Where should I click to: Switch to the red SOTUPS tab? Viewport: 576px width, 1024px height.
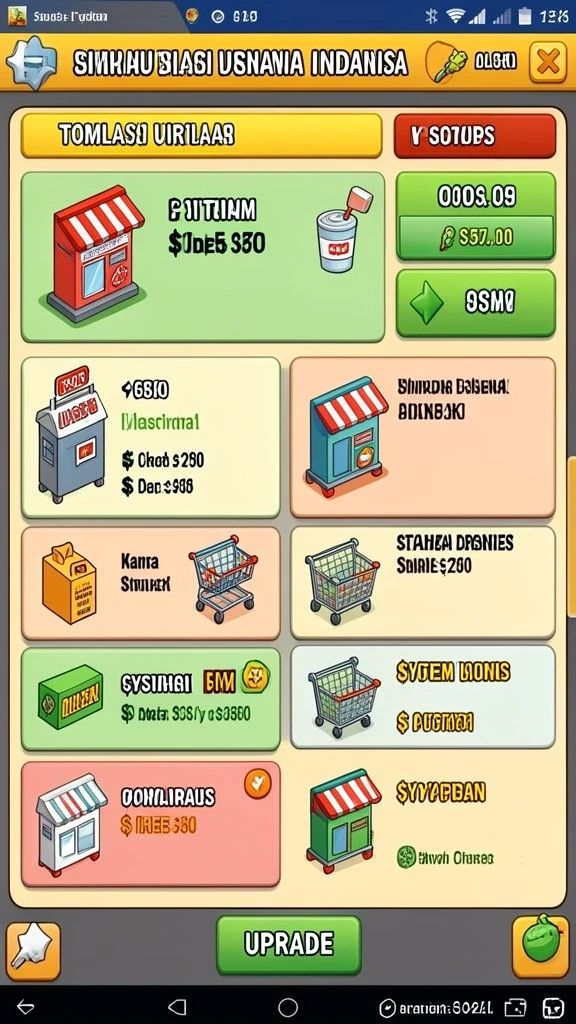click(x=475, y=136)
